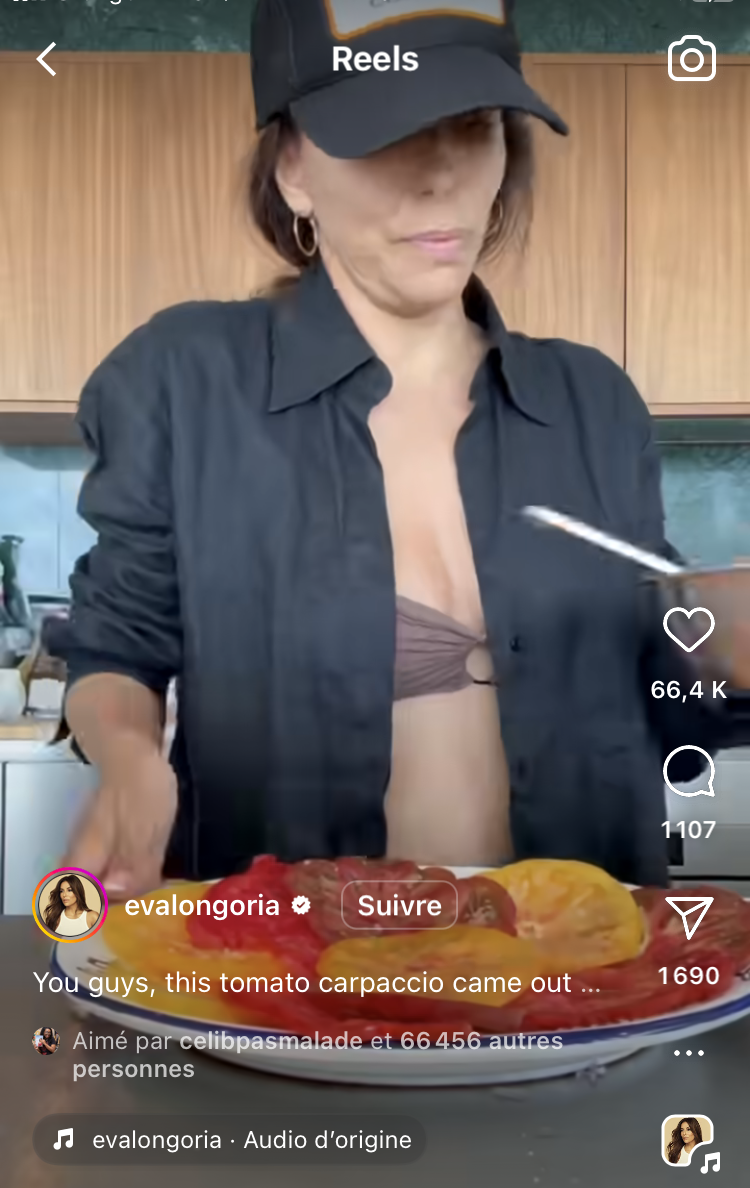Open the evalongoria username link

[x=202, y=906]
